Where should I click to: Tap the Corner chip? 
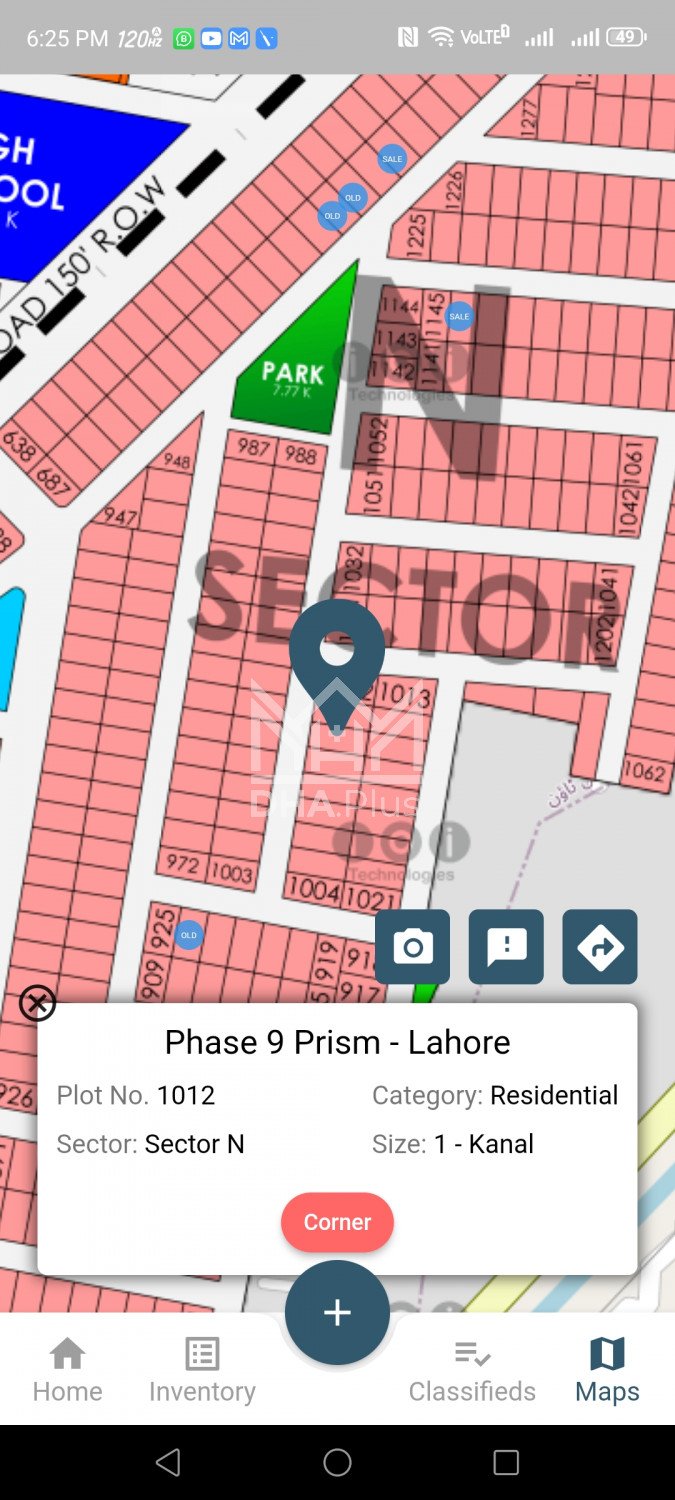point(337,1222)
